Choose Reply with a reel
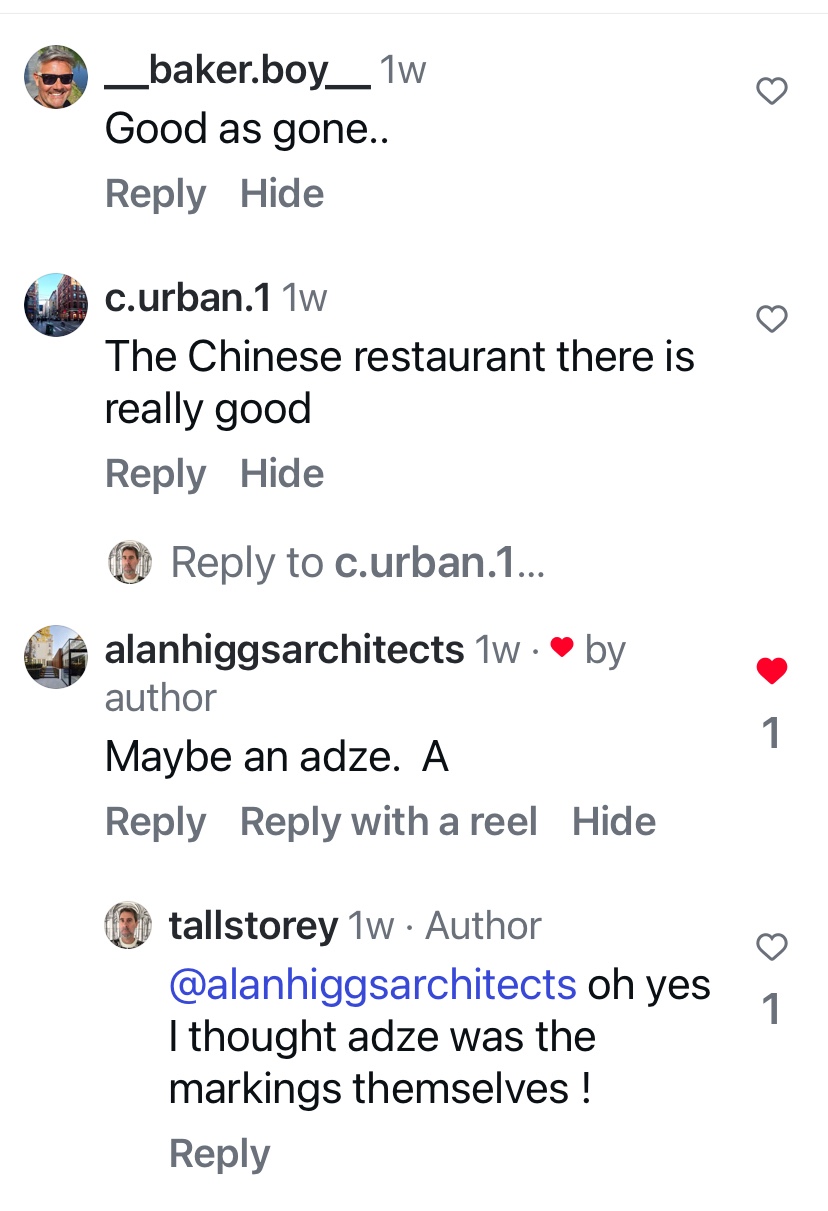 point(389,822)
